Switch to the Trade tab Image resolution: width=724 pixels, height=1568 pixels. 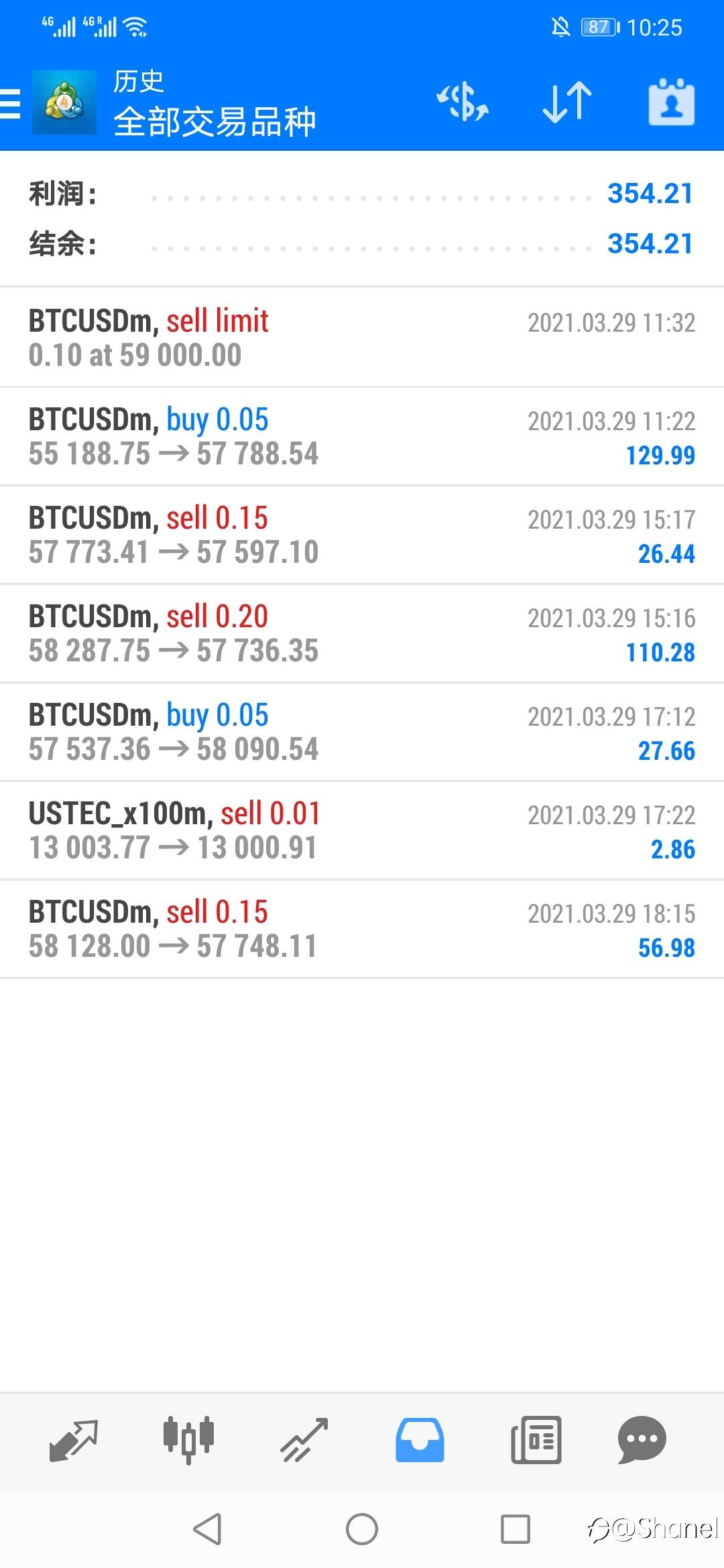[x=304, y=1440]
